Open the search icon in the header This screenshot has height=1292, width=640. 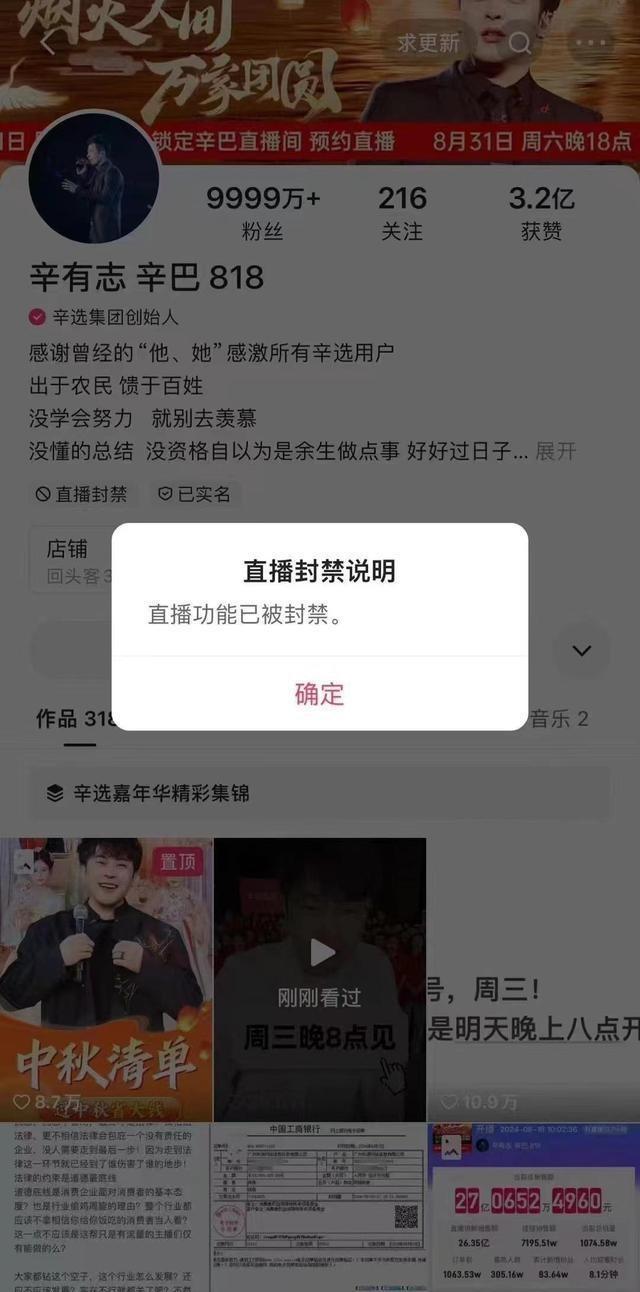(520, 43)
